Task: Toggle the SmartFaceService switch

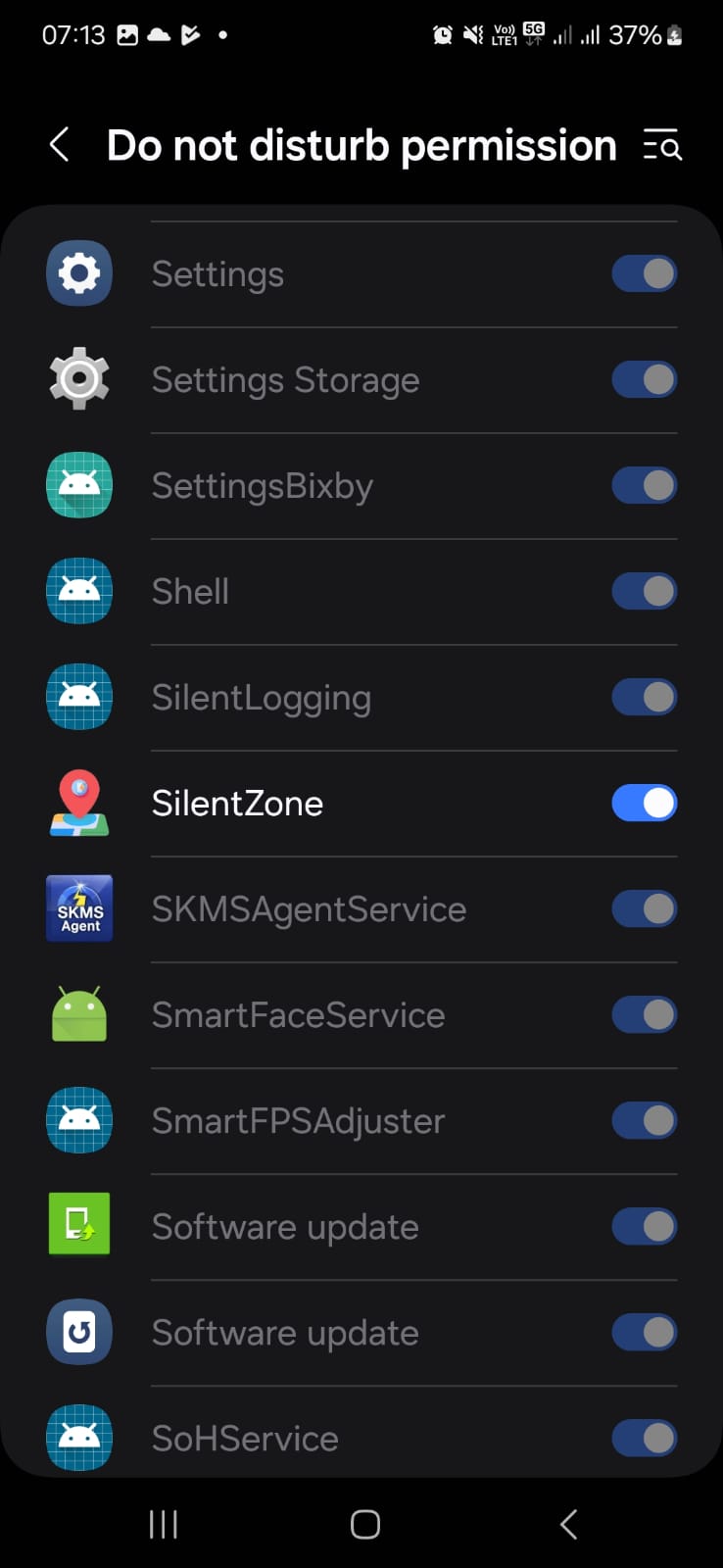Action: pos(644,1015)
